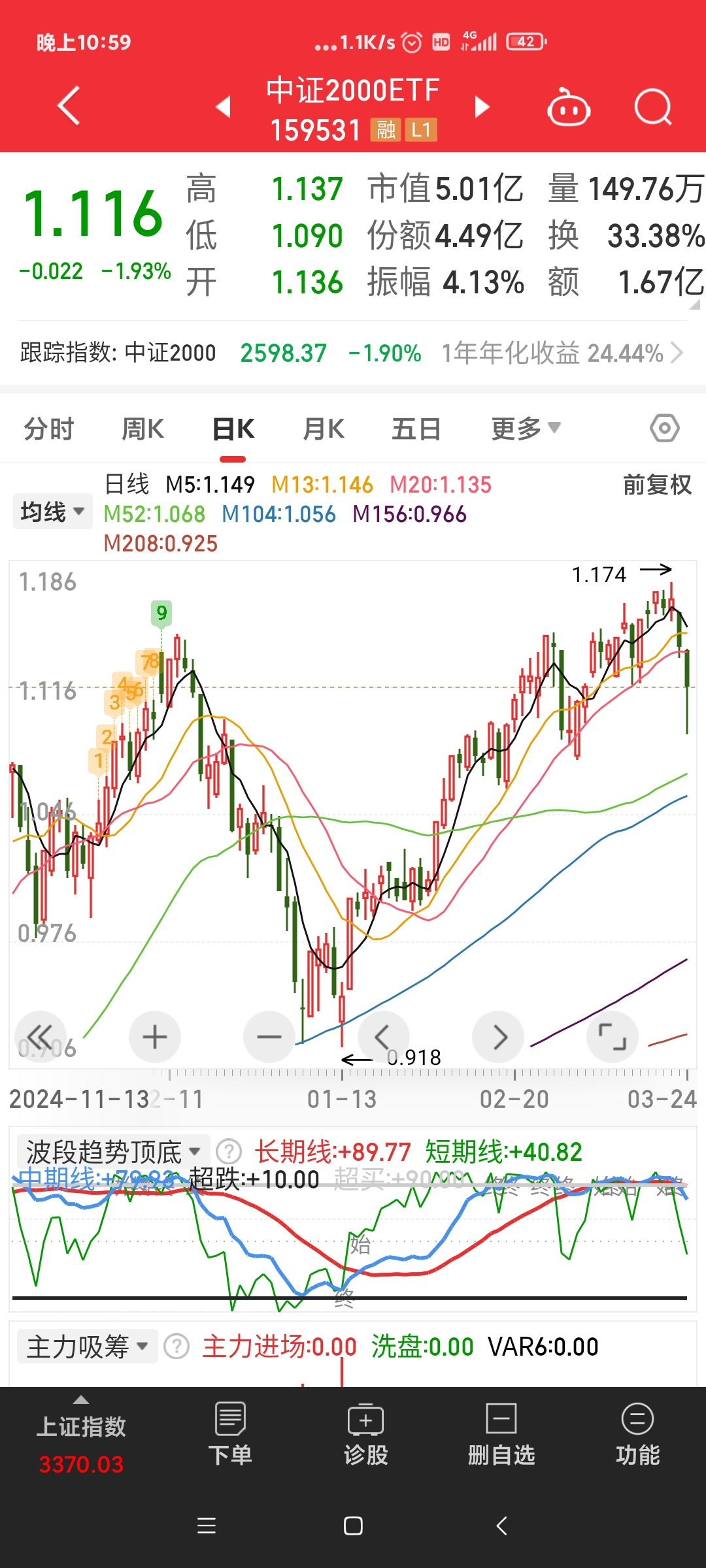Change the 前复权 adjustment mode
Viewport: 706px width, 1568px height.
(656, 485)
